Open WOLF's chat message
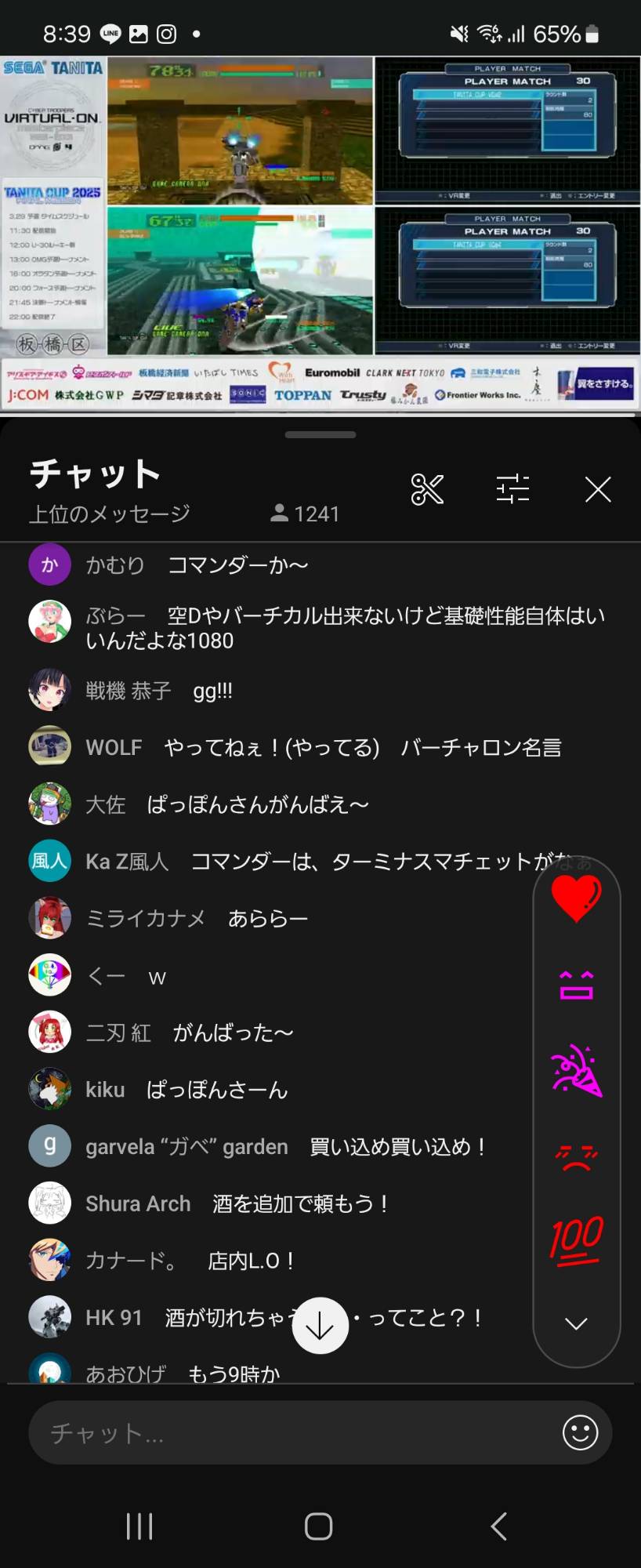The image size is (641, 1568). point(323,747)
